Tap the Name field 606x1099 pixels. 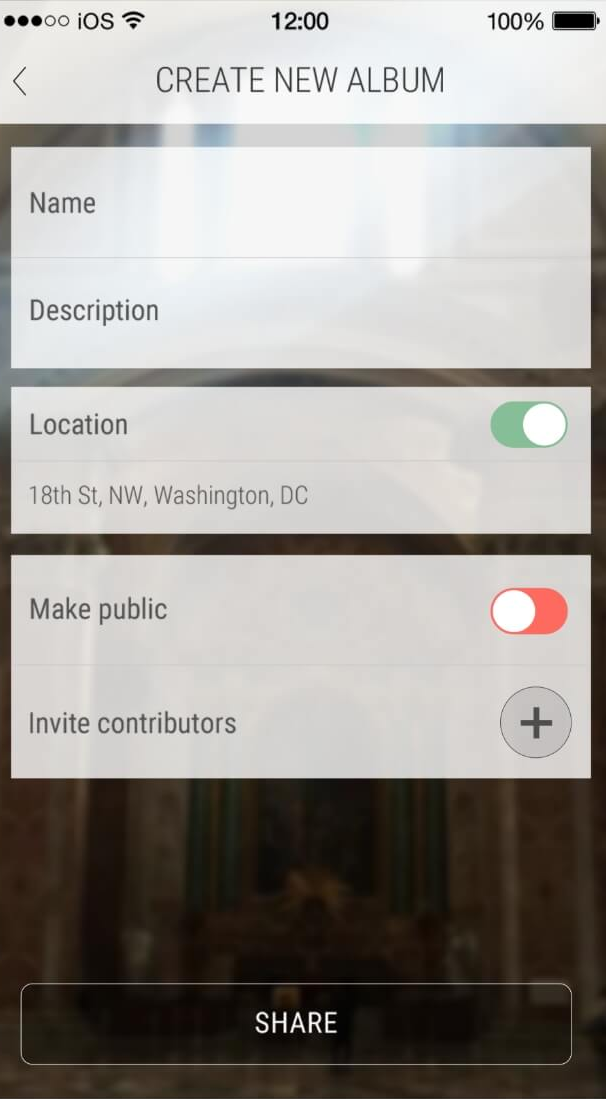click(300, 203)
